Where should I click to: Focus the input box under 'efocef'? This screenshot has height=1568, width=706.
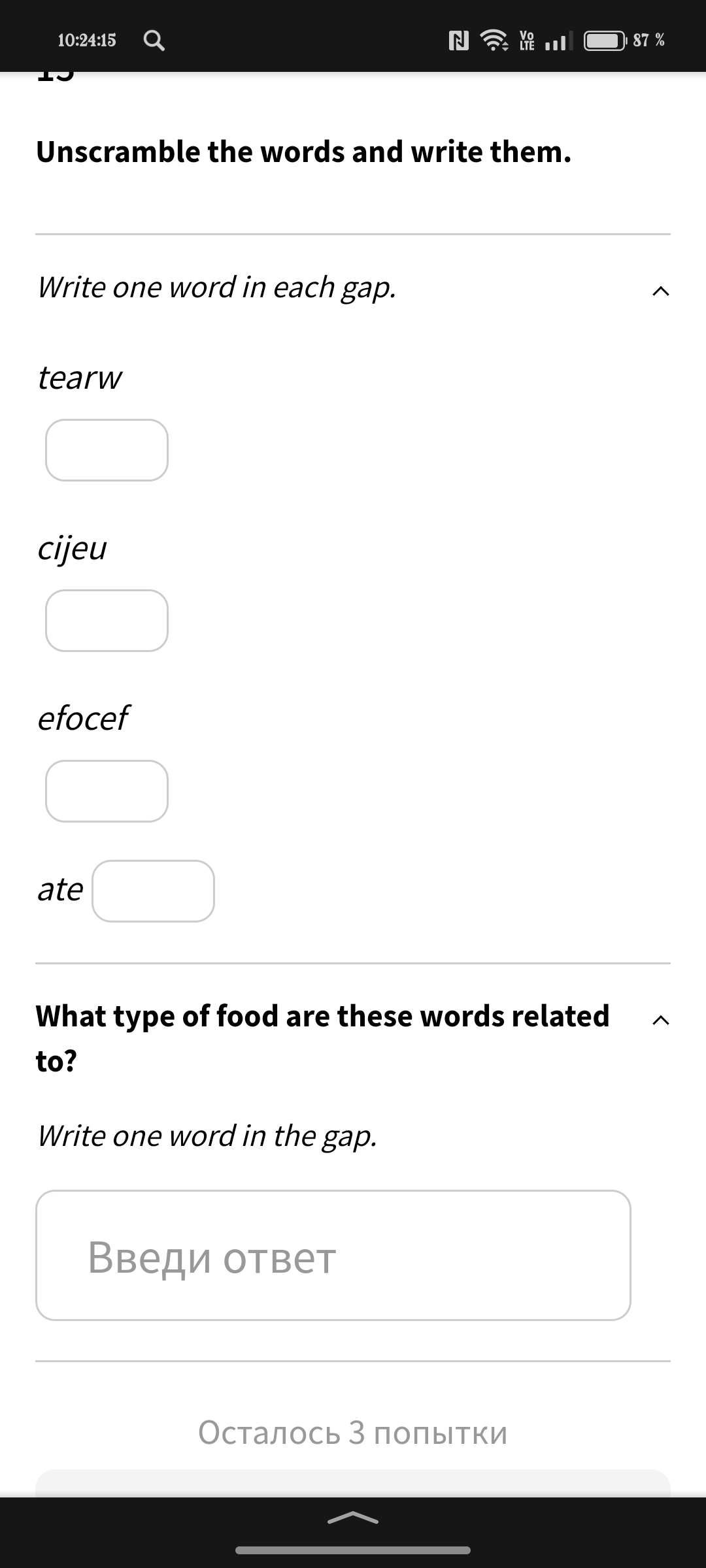pos(107,791)
